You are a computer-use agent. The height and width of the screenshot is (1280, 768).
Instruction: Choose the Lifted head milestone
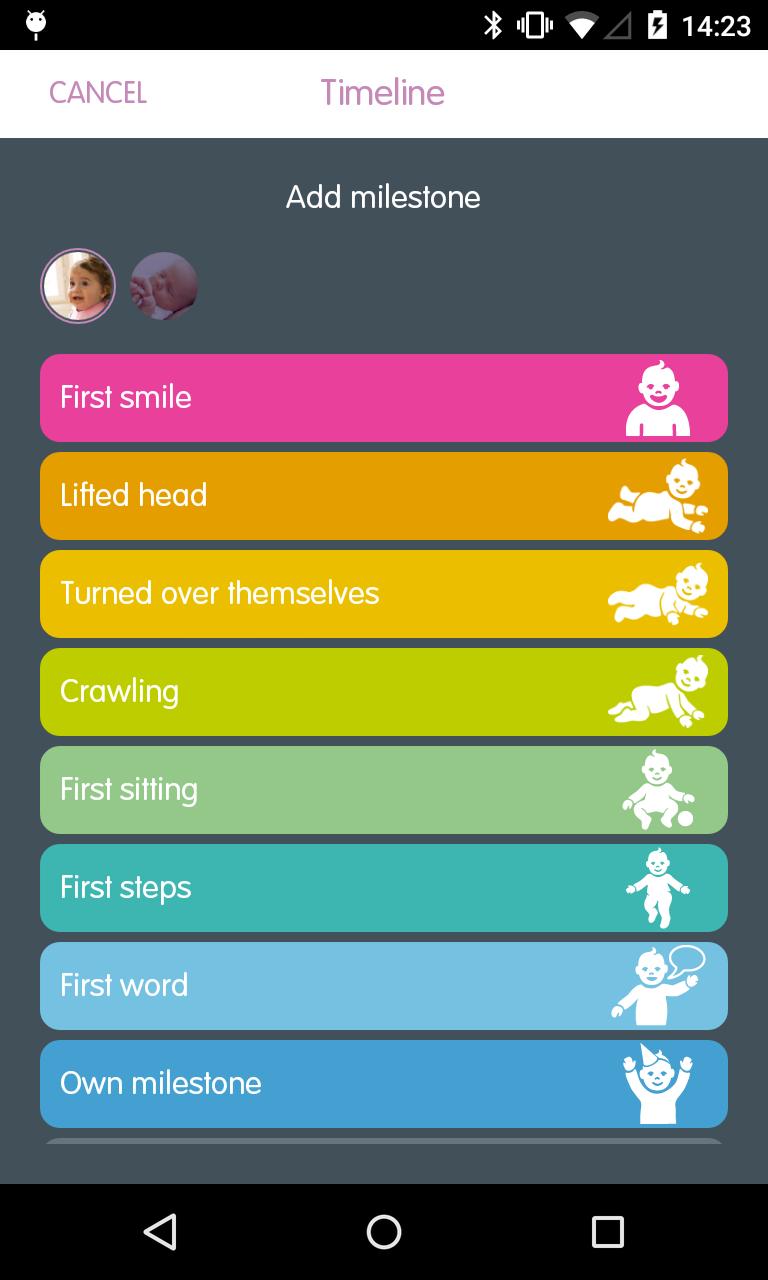384,496
